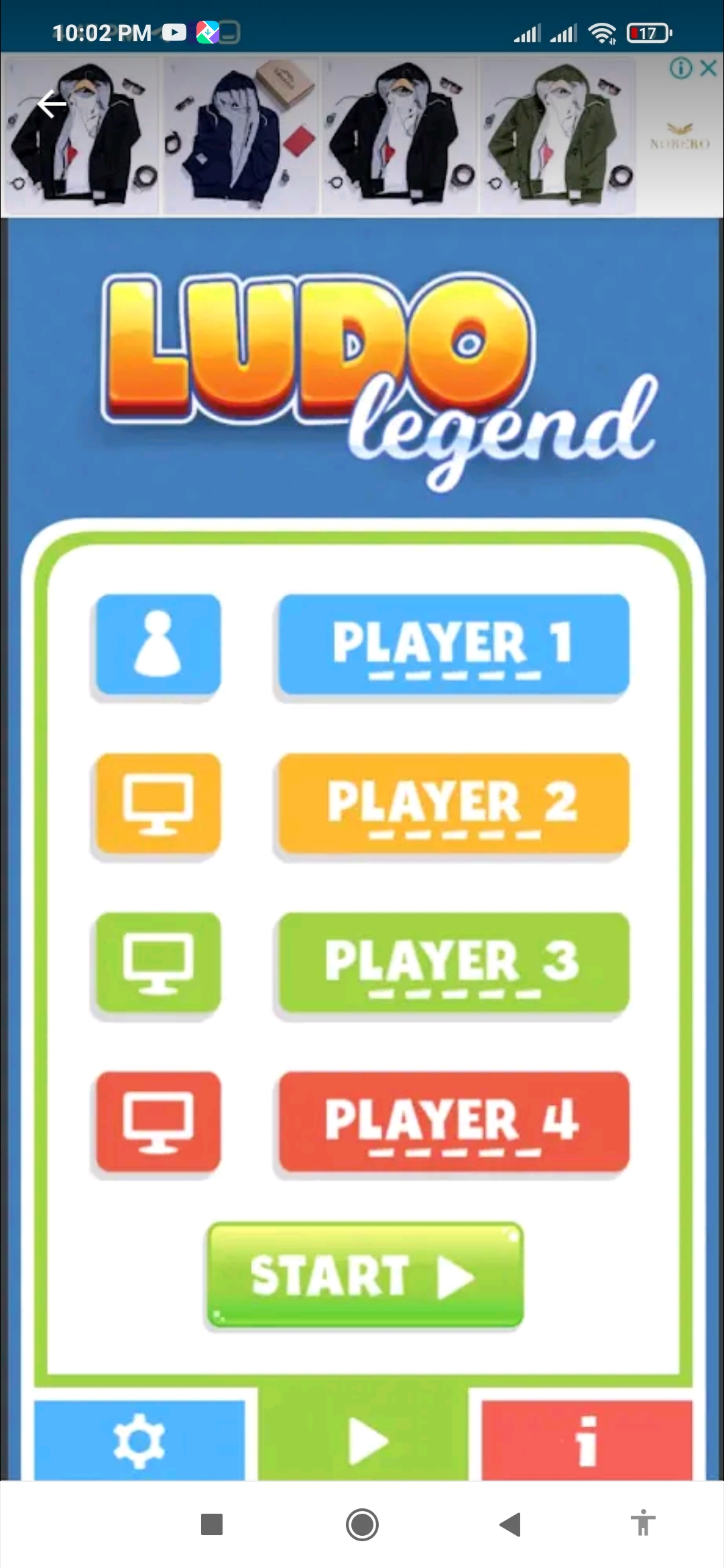Open recent apps from navigation bar

click(212, 1525)
